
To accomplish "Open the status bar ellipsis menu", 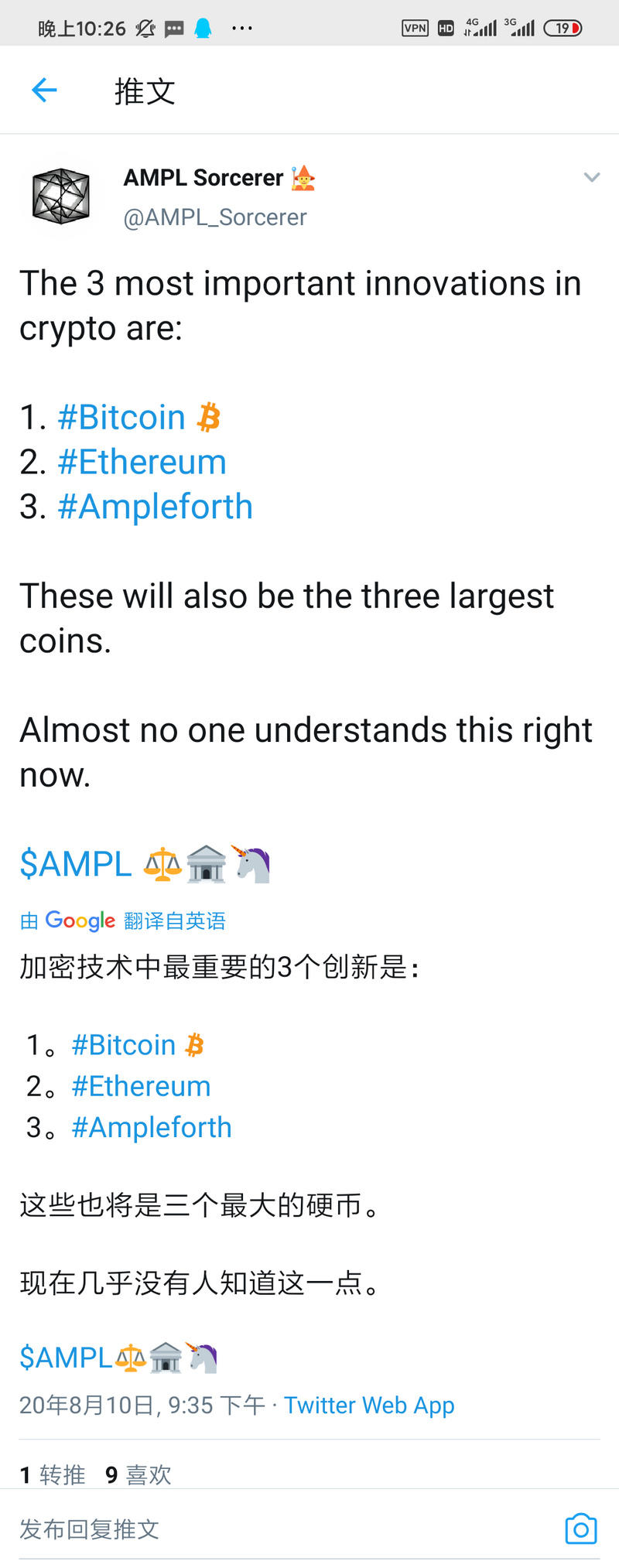I will coord(243,28).
